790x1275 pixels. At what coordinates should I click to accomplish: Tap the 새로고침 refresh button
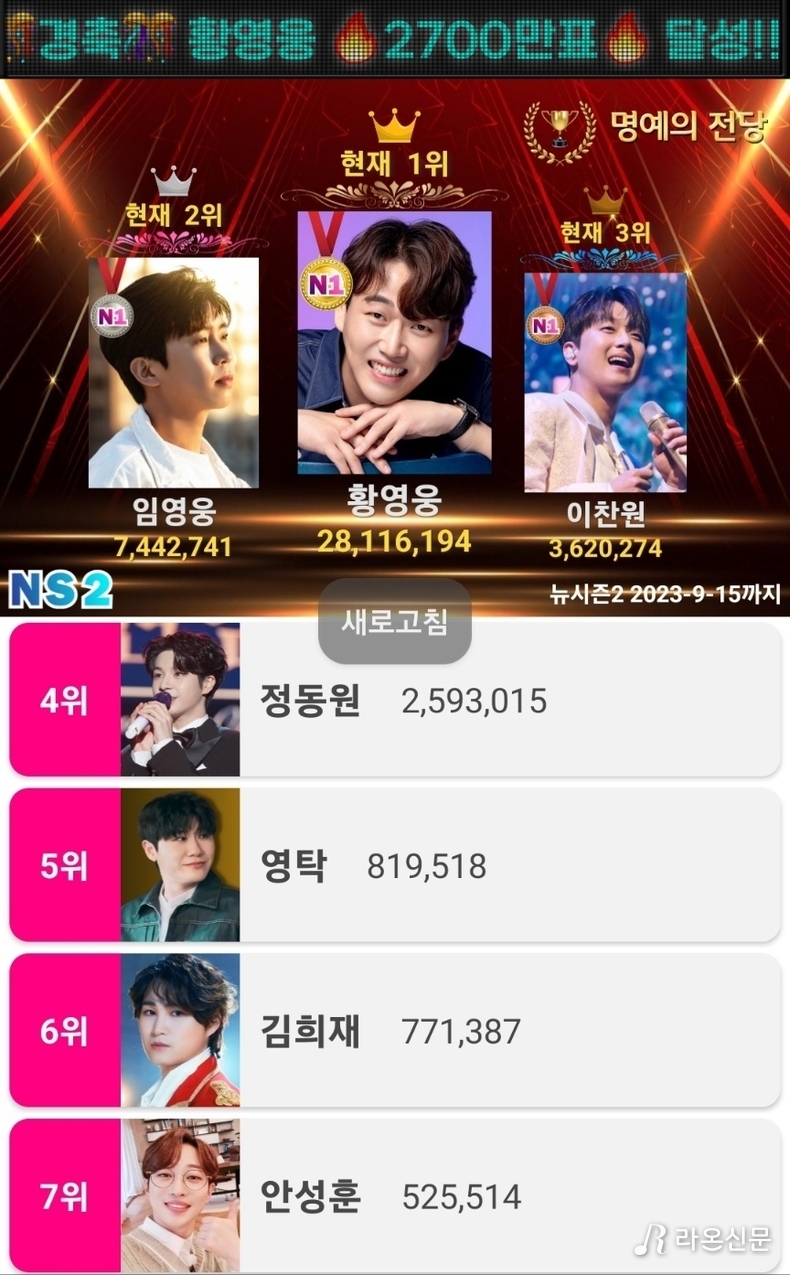(x=394, y=622)
